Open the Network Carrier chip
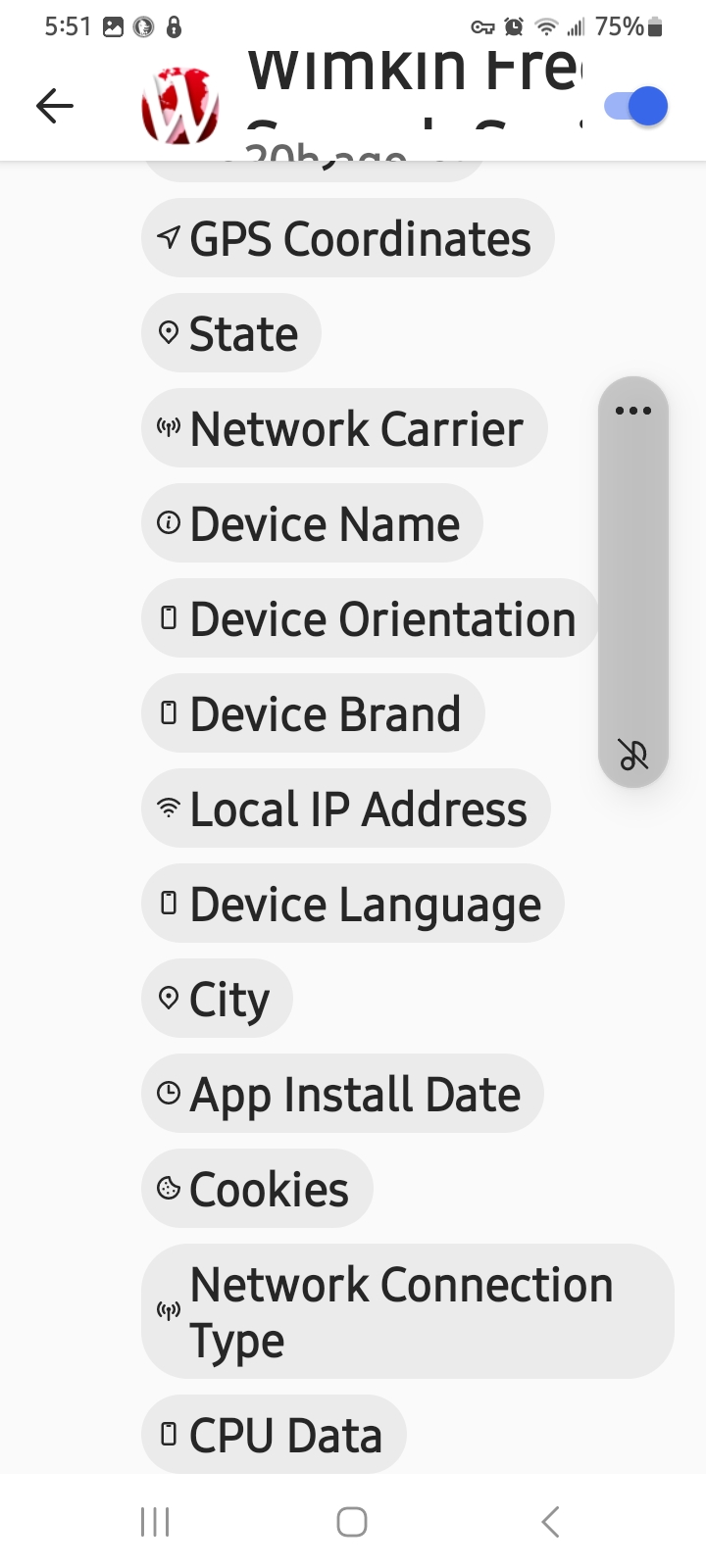This screenshot has height=1568, width=706. tap(344, 428)
